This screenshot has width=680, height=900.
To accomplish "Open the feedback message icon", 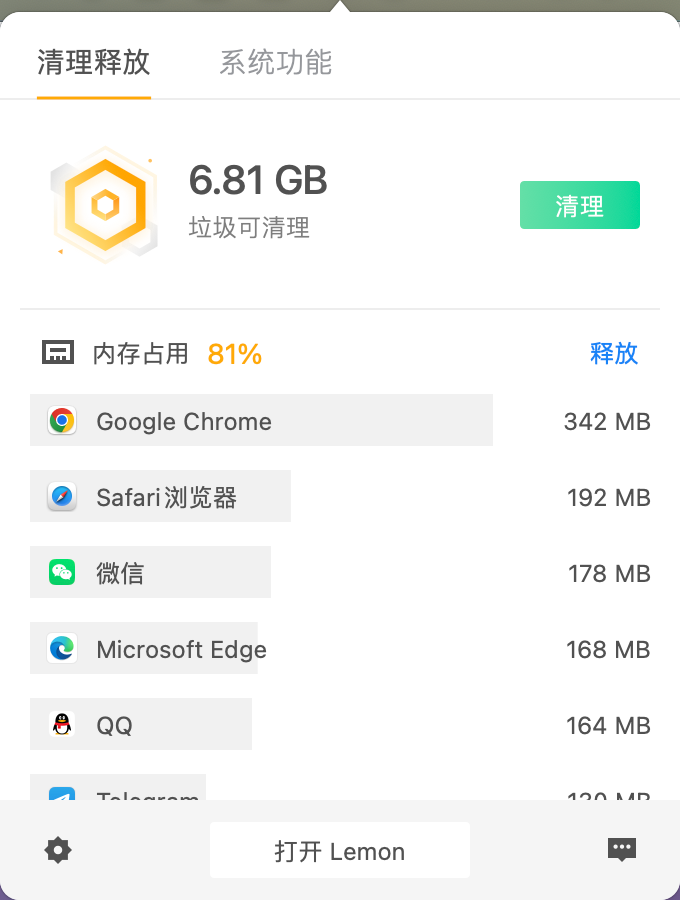I will pyautogui.click(x=622, y=850).
